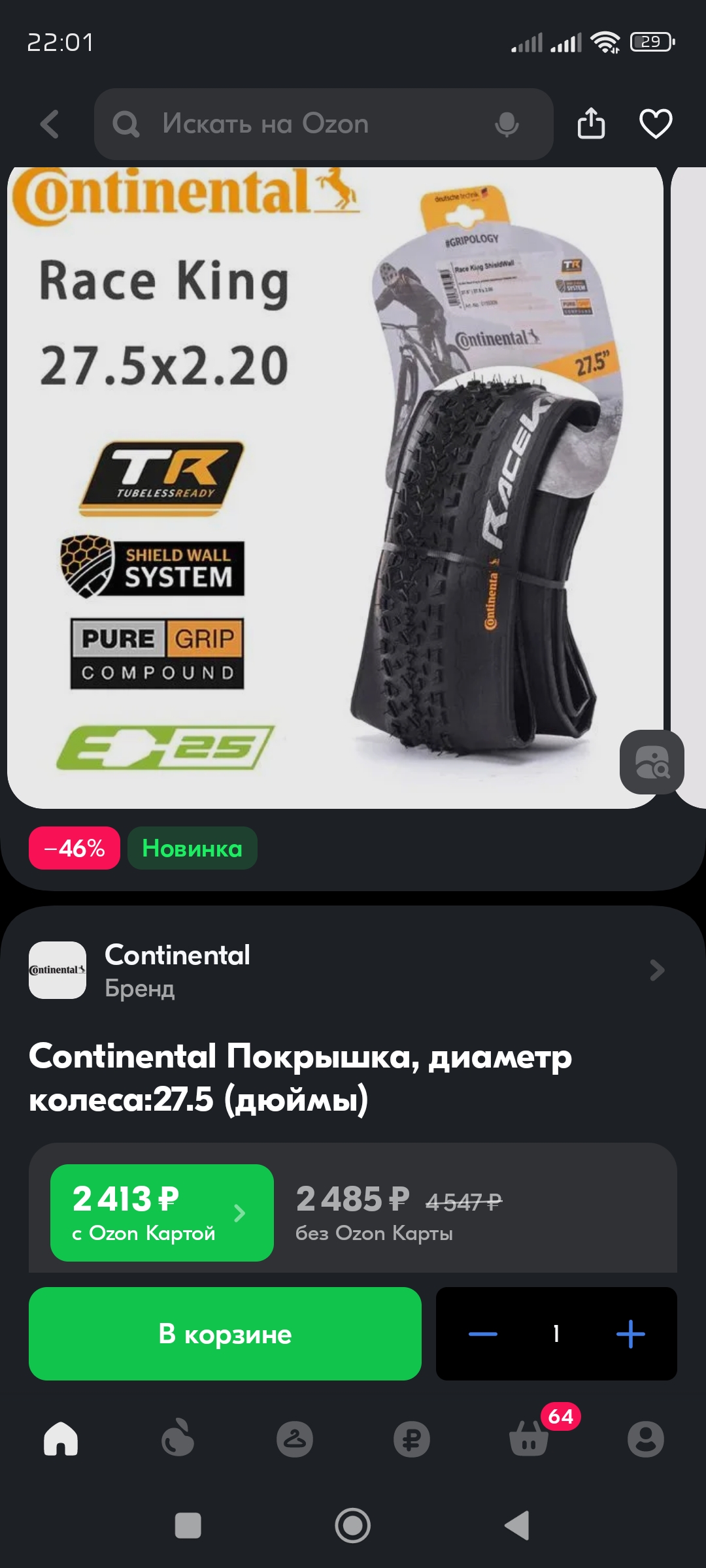Add the tire to favorites

click(655, 123)
